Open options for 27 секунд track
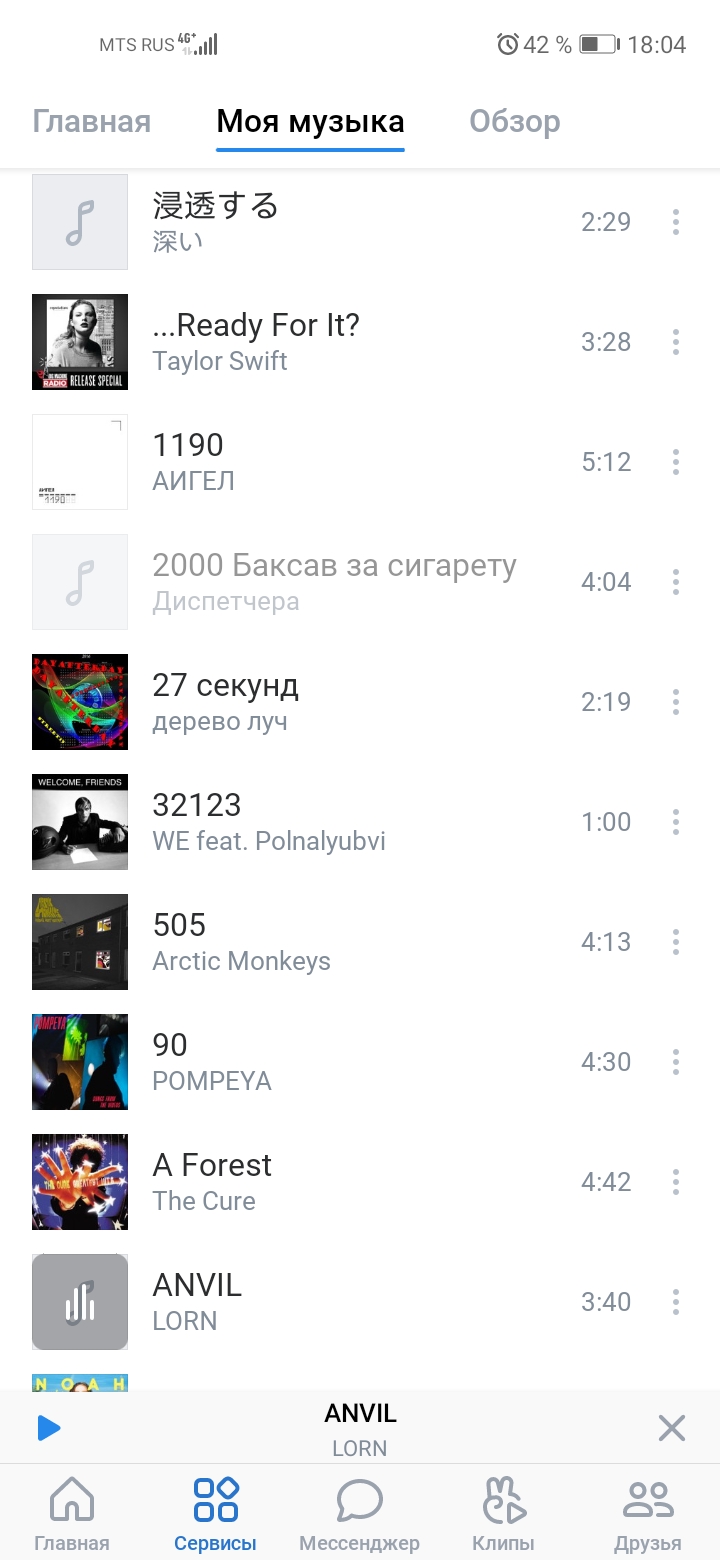Screen dimensions: 720x1560 [x=676, y=702]
